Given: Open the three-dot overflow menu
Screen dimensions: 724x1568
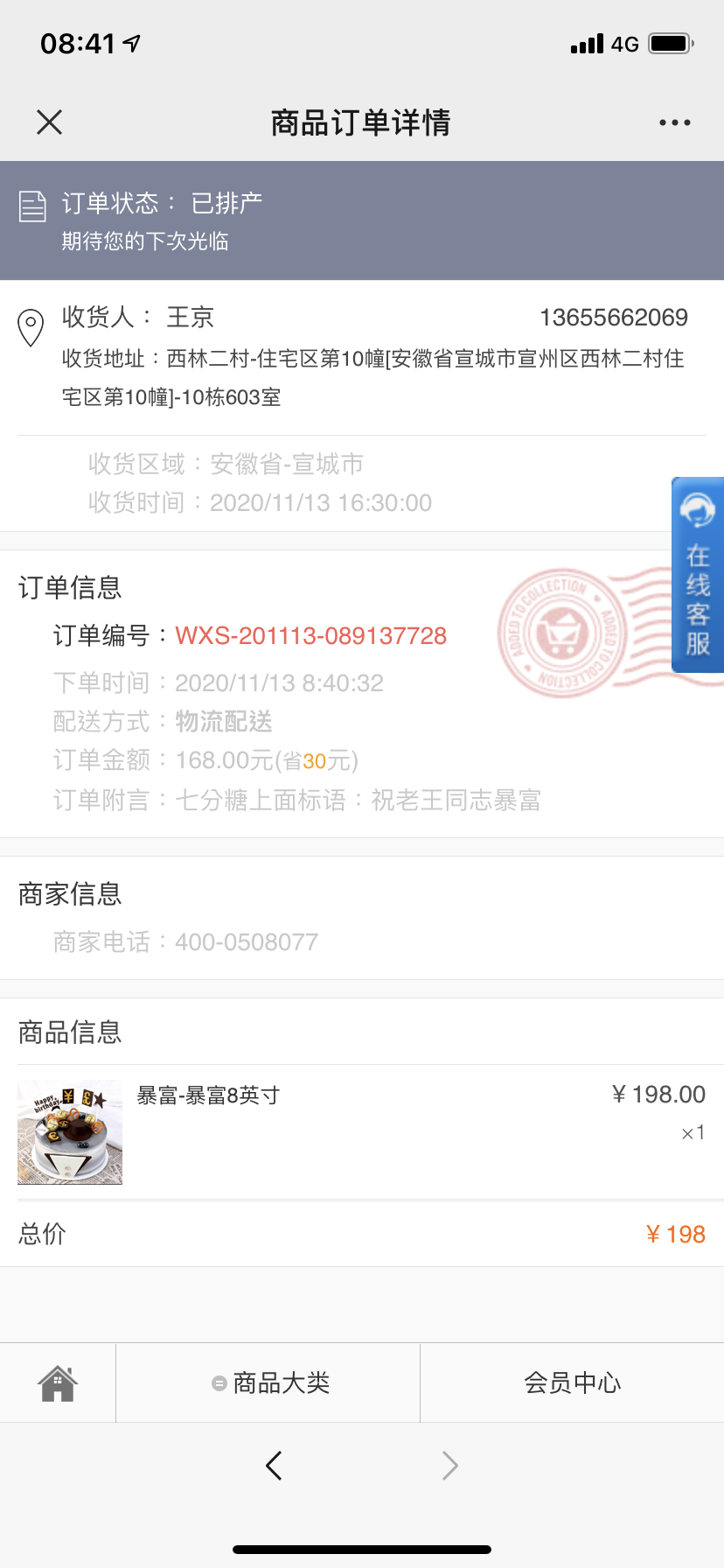Looking at the screenshot, I should (x=675, y=122).
